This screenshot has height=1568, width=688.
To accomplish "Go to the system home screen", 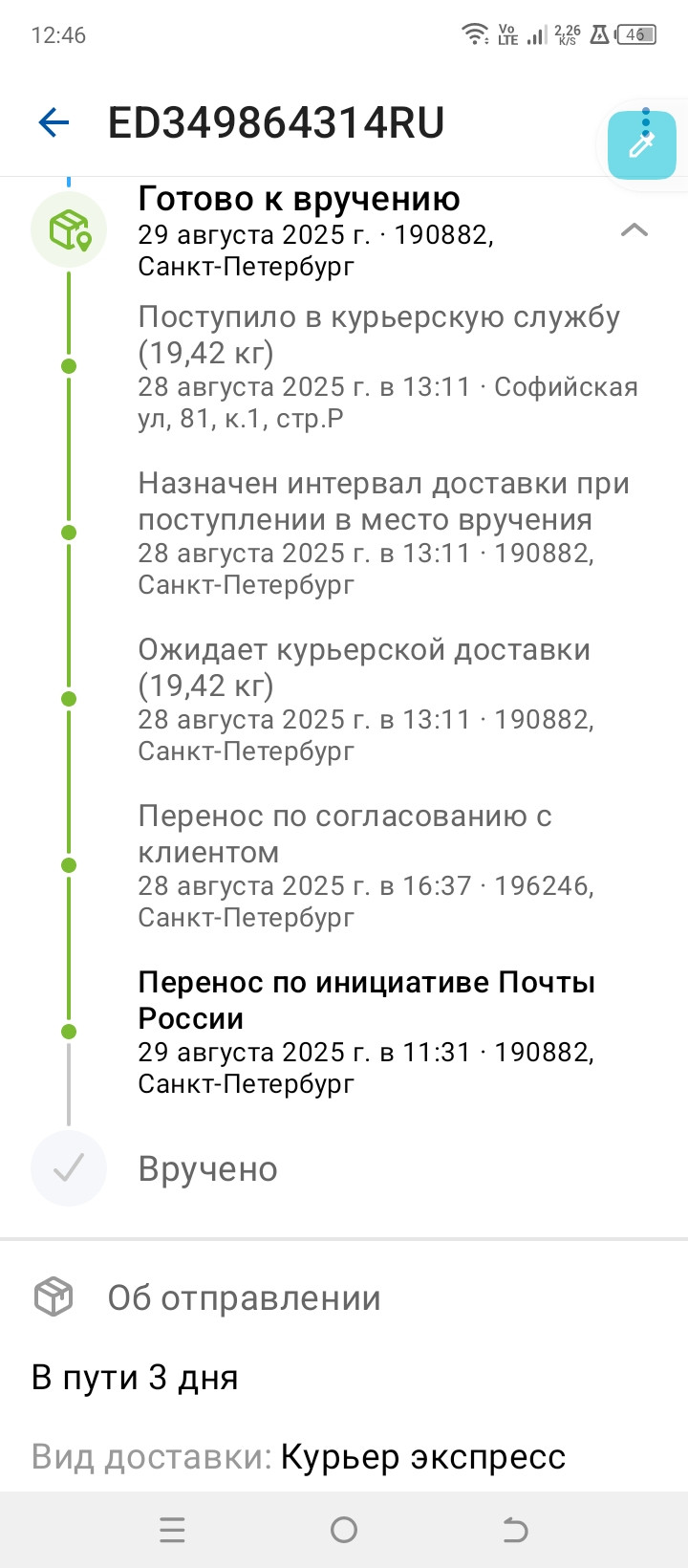I will pos(344,1530).
